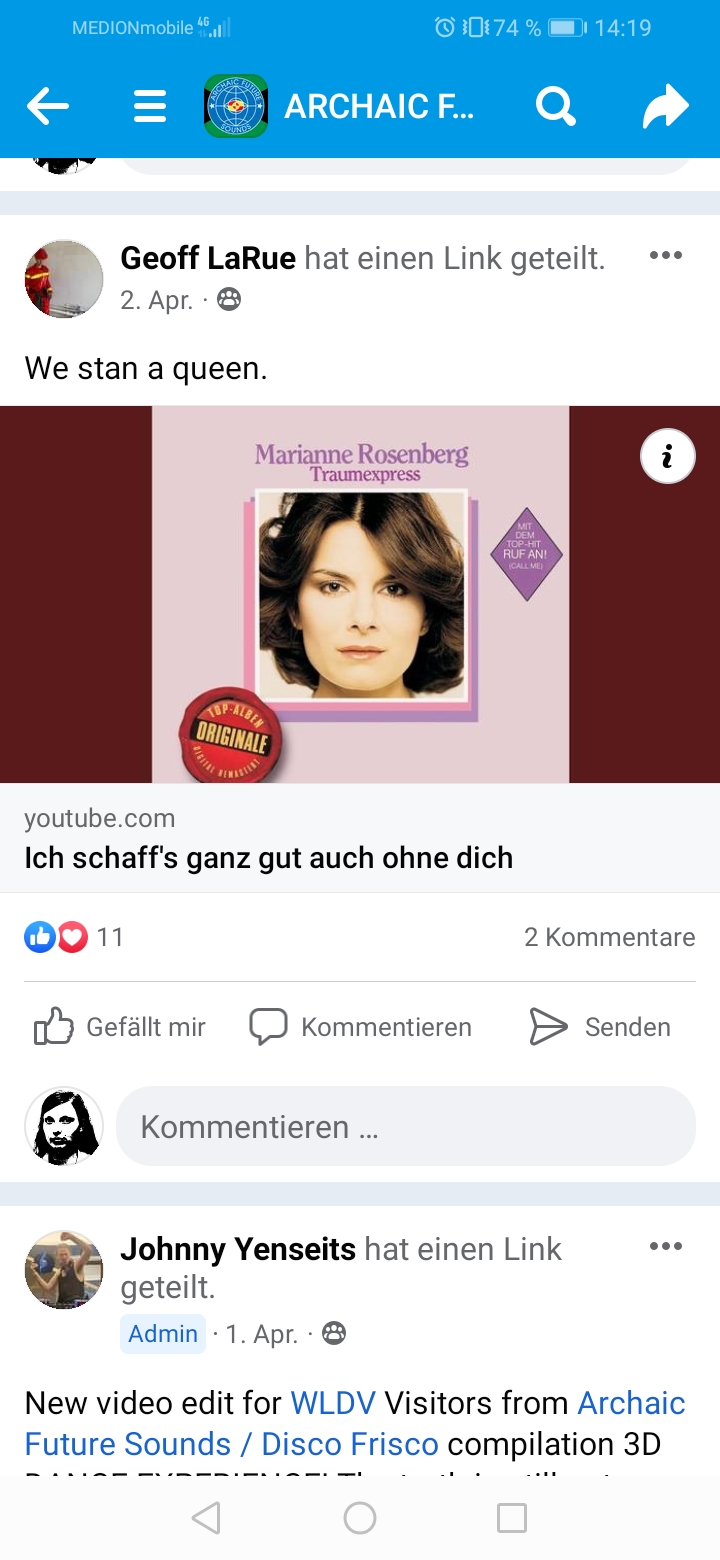Screen dimensions: 720x1560
Task: View the 11 reactions on Geoff's post
Action: click(x=75, y=937)
